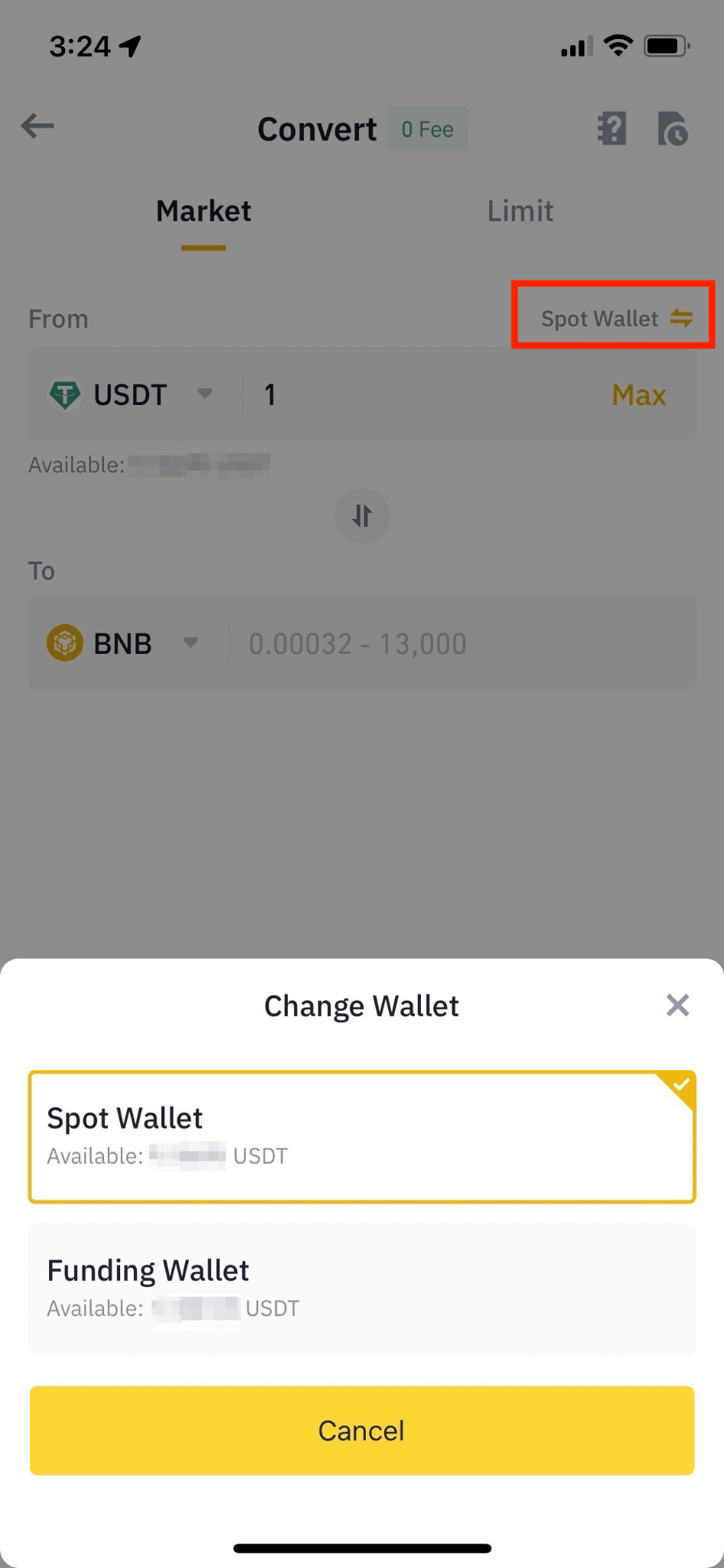Tap Spot Wallet switch at top
The image size is (724, 1568).
pos(615,318)
